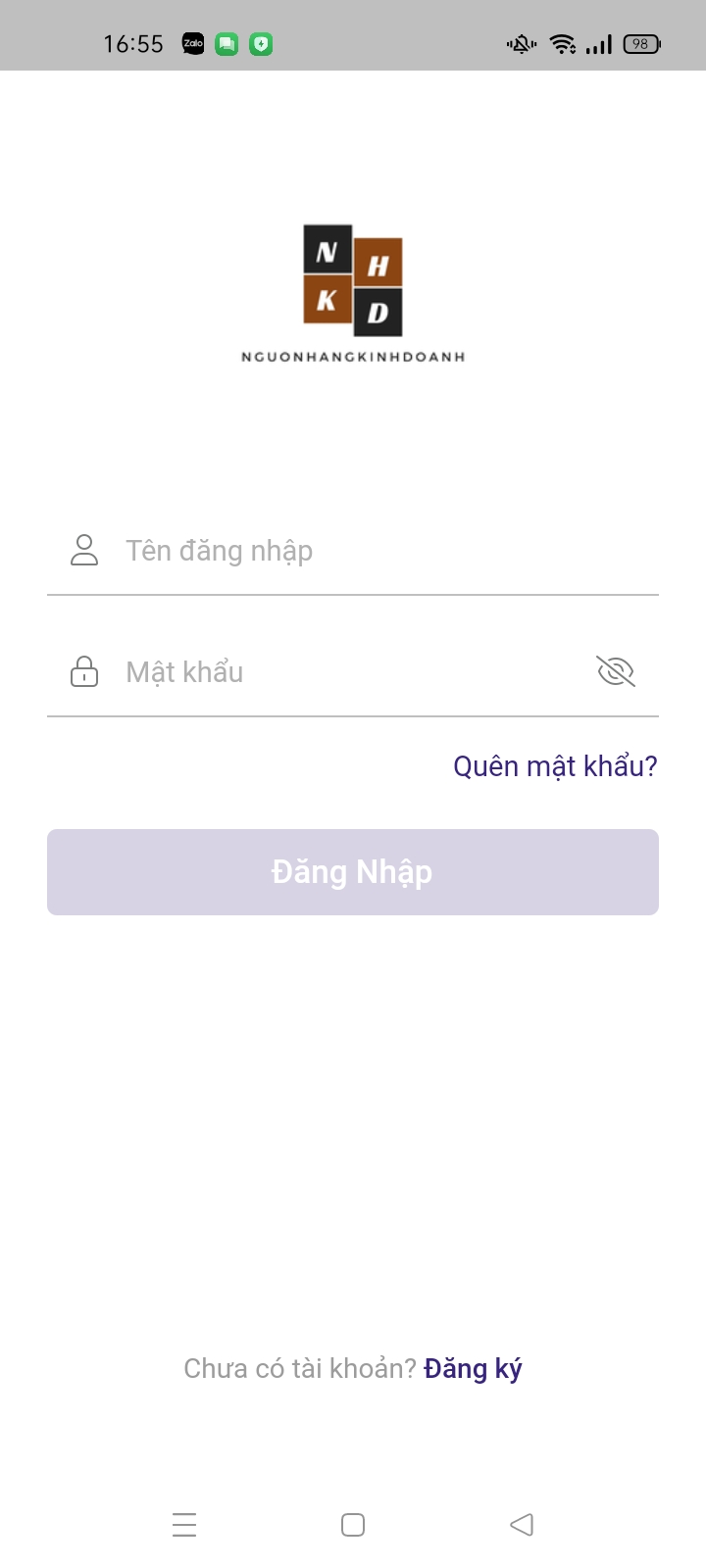Tap the Đăng Nhập login button
Screen dimensions: 706x1568
353,872
